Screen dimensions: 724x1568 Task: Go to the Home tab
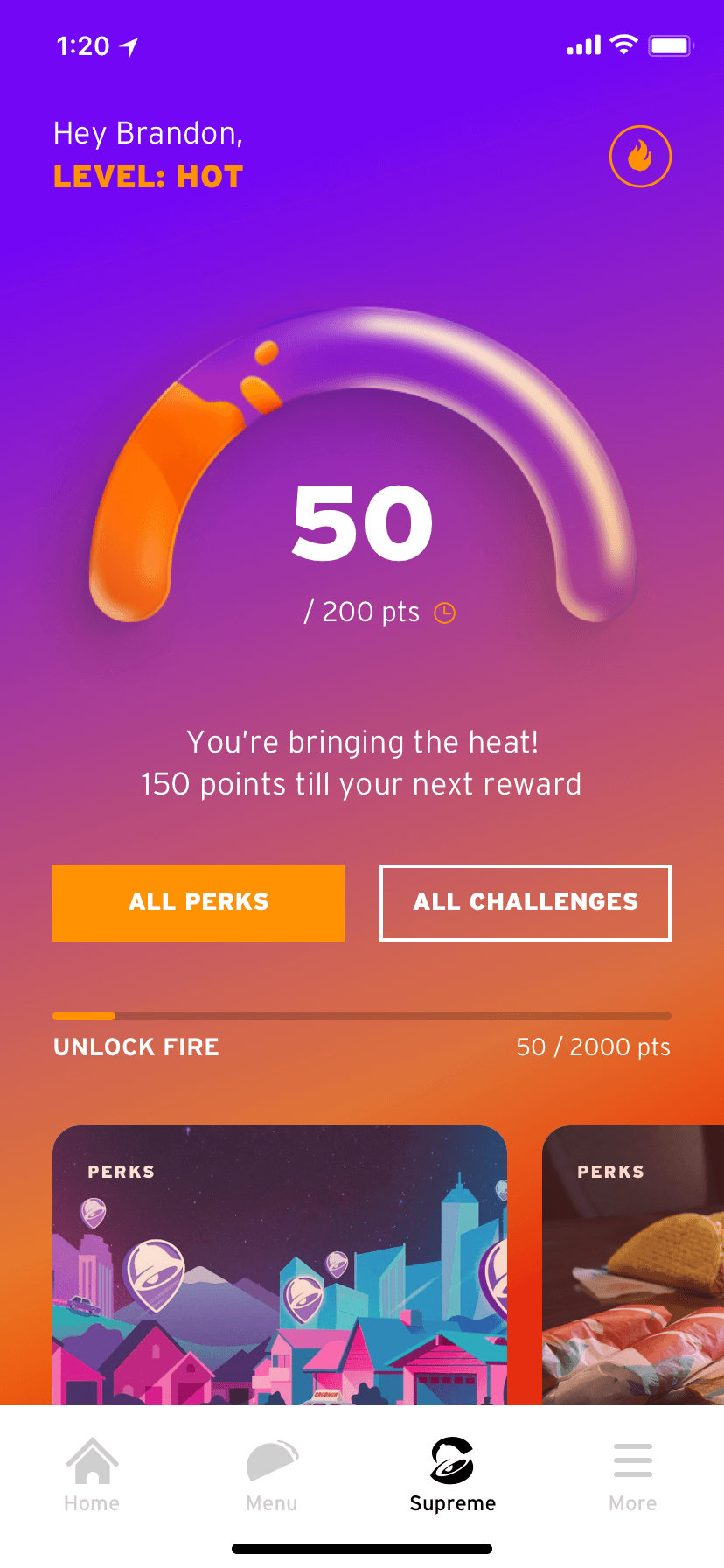(x=92, y=1475)
